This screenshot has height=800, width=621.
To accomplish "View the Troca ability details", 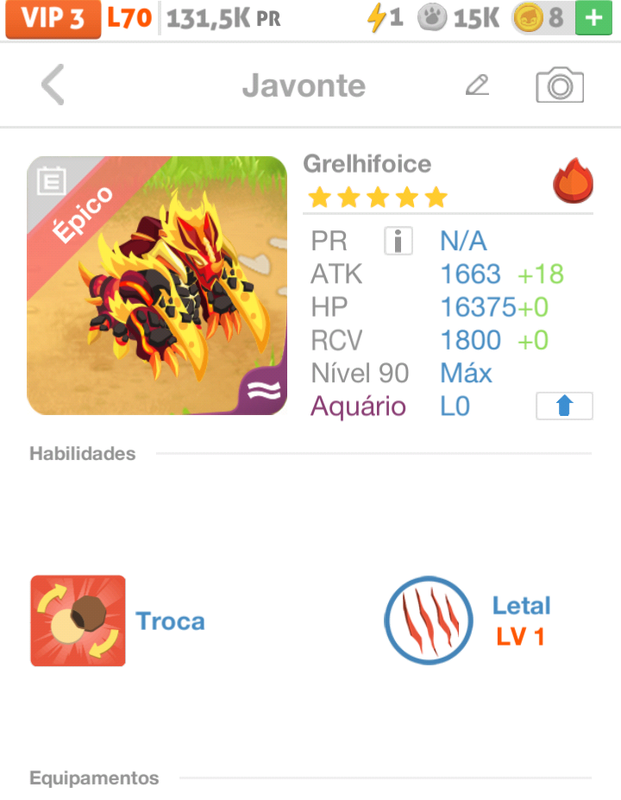I will point(78,621).
